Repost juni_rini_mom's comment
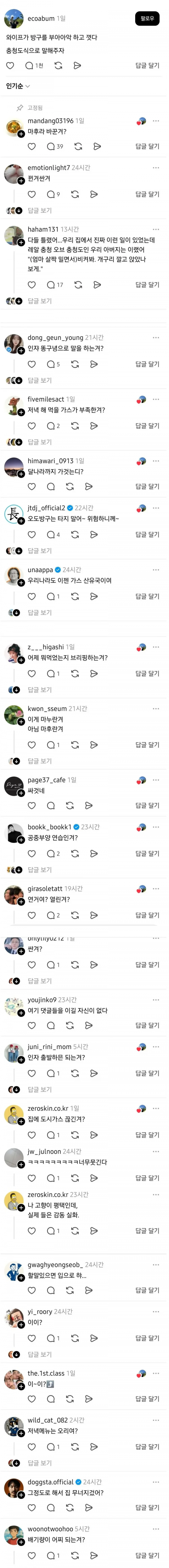Viewport: 169px width, 1568px height. [75, 1073]
